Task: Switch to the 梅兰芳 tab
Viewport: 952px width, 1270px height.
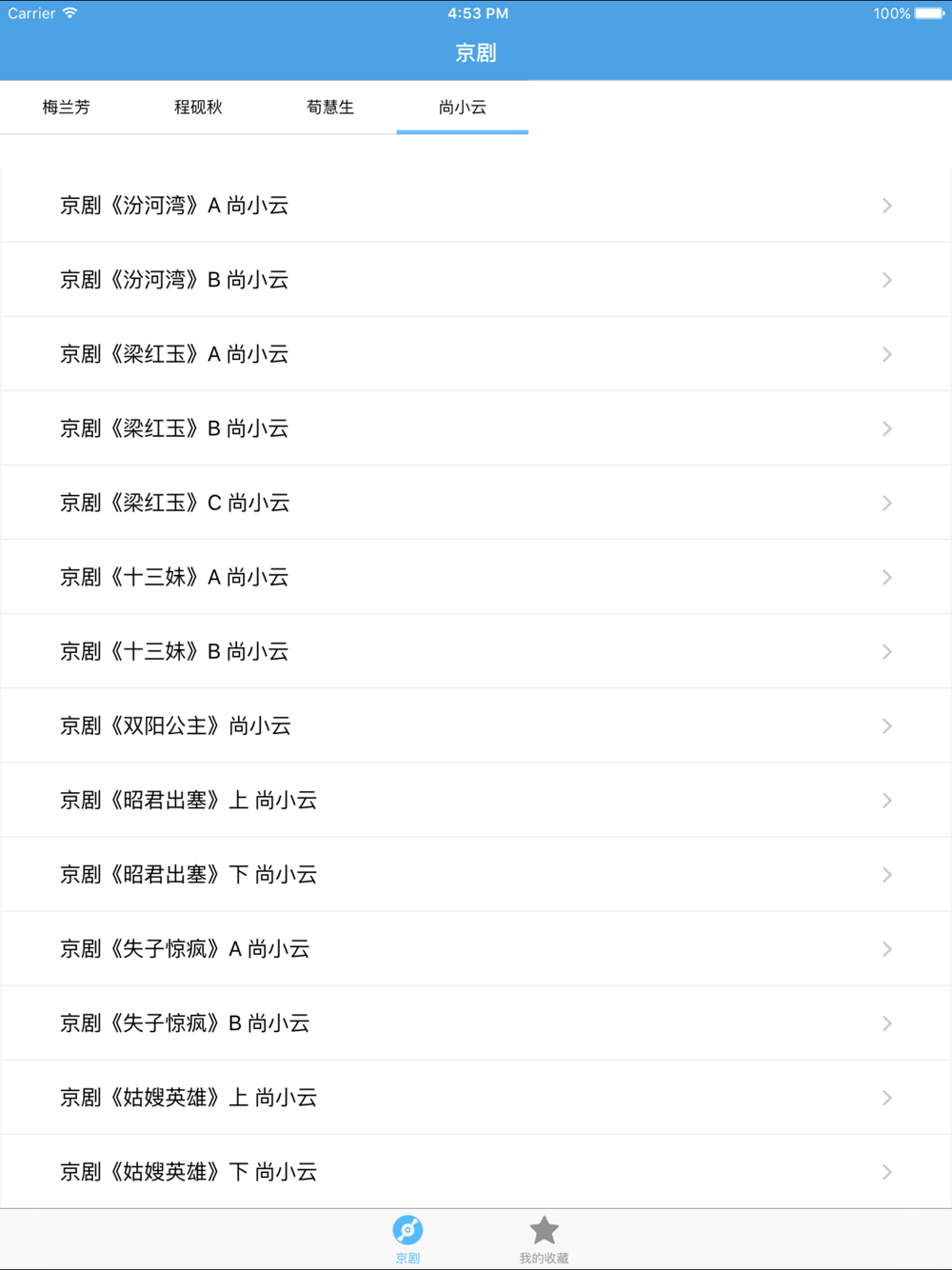Action: [67, 108]
